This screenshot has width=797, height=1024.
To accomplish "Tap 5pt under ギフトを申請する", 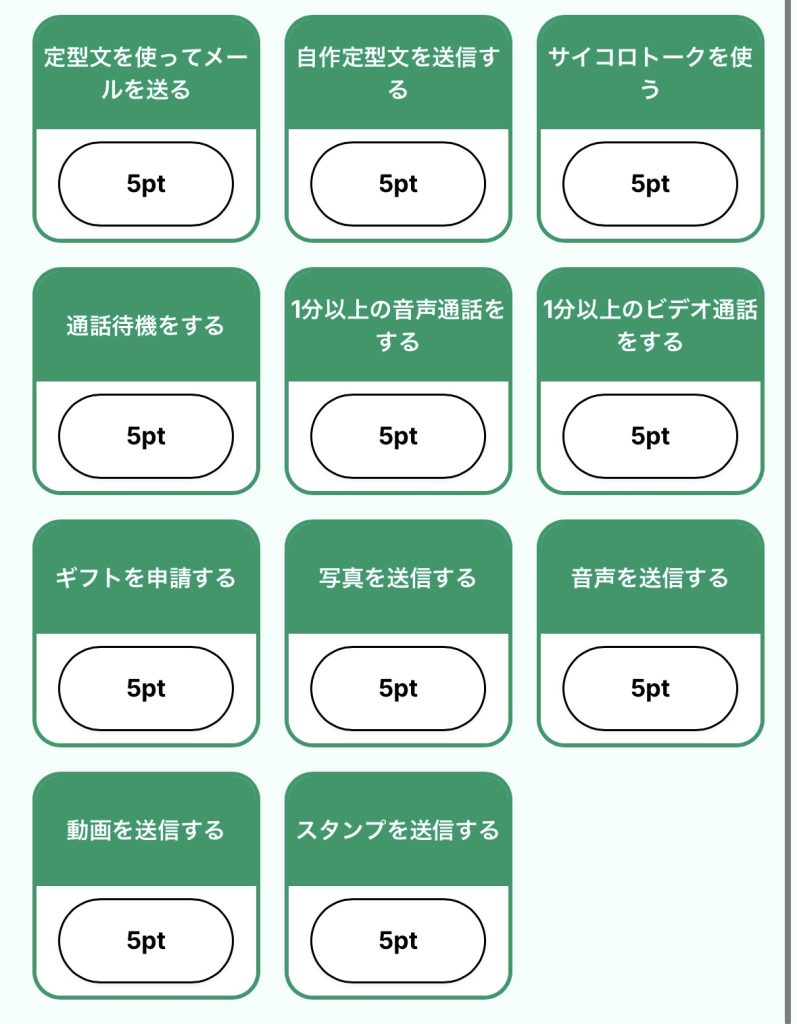I will pyautogui.click(x=146, y=688).
